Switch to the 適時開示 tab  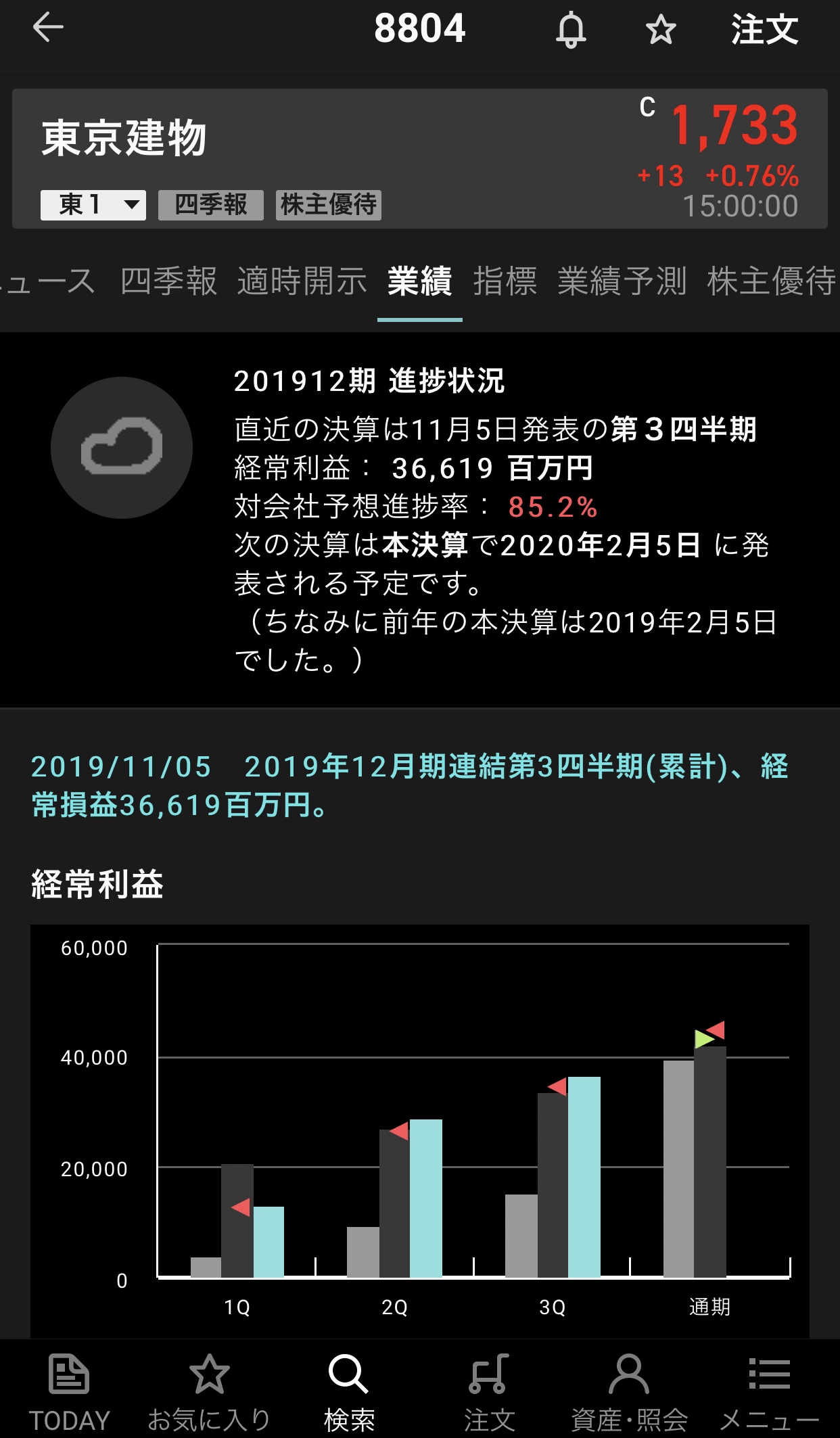pyautogui.click(x=302, y=281)
